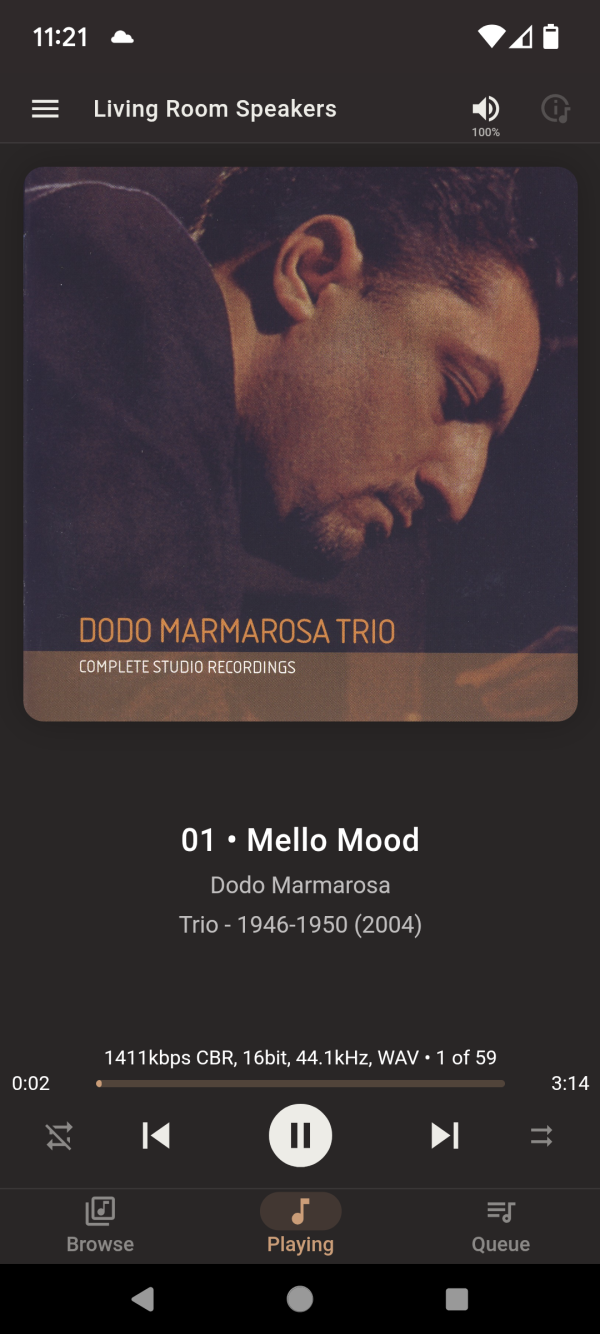Switch to the Queue tab
Viewport: 600px width, 1334px height.
click(x=500, y=1225)
